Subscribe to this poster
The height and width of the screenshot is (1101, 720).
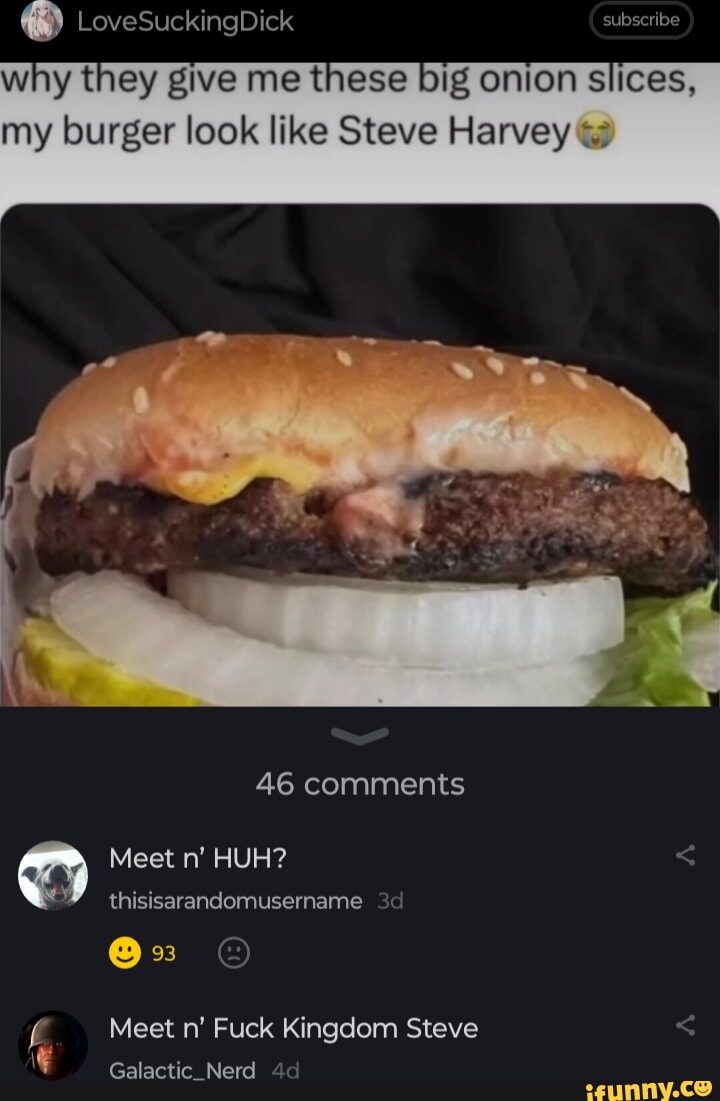pos(641,20)
